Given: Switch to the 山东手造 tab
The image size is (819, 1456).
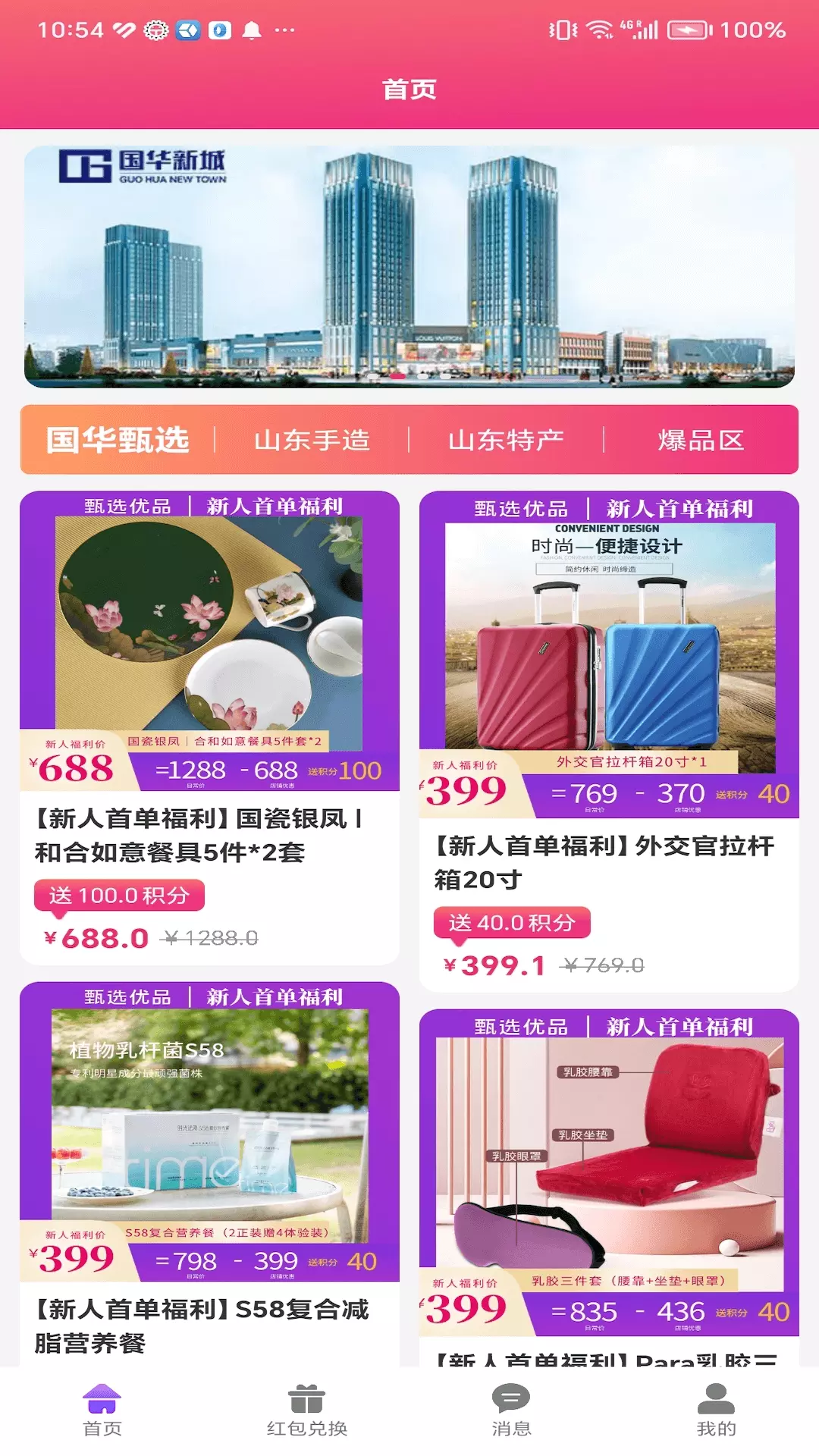Looking at the screenshot, I should [312, 440].
